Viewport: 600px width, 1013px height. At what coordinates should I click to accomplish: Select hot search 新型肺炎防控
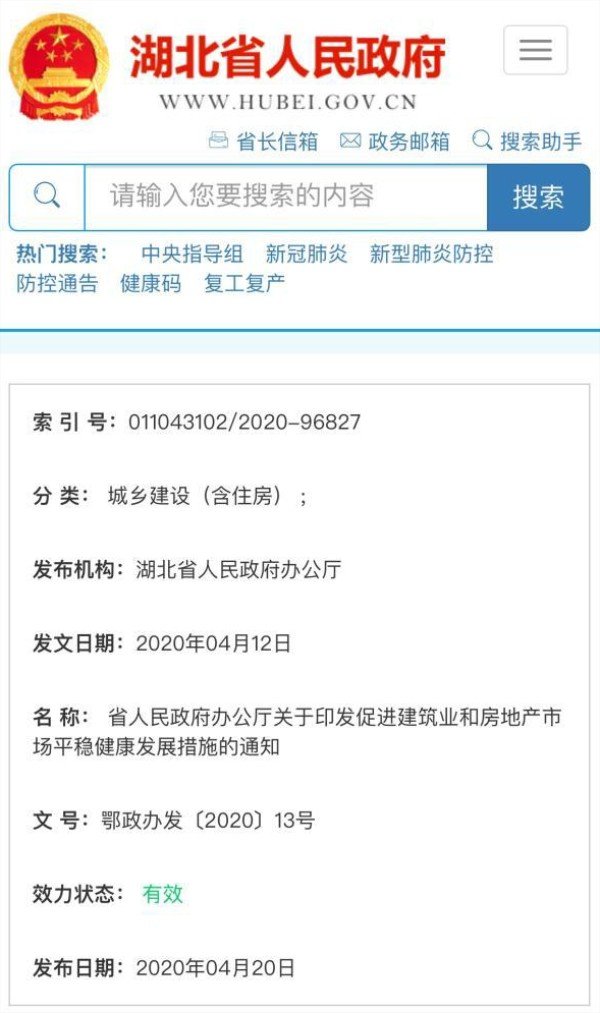coord(431,254)
